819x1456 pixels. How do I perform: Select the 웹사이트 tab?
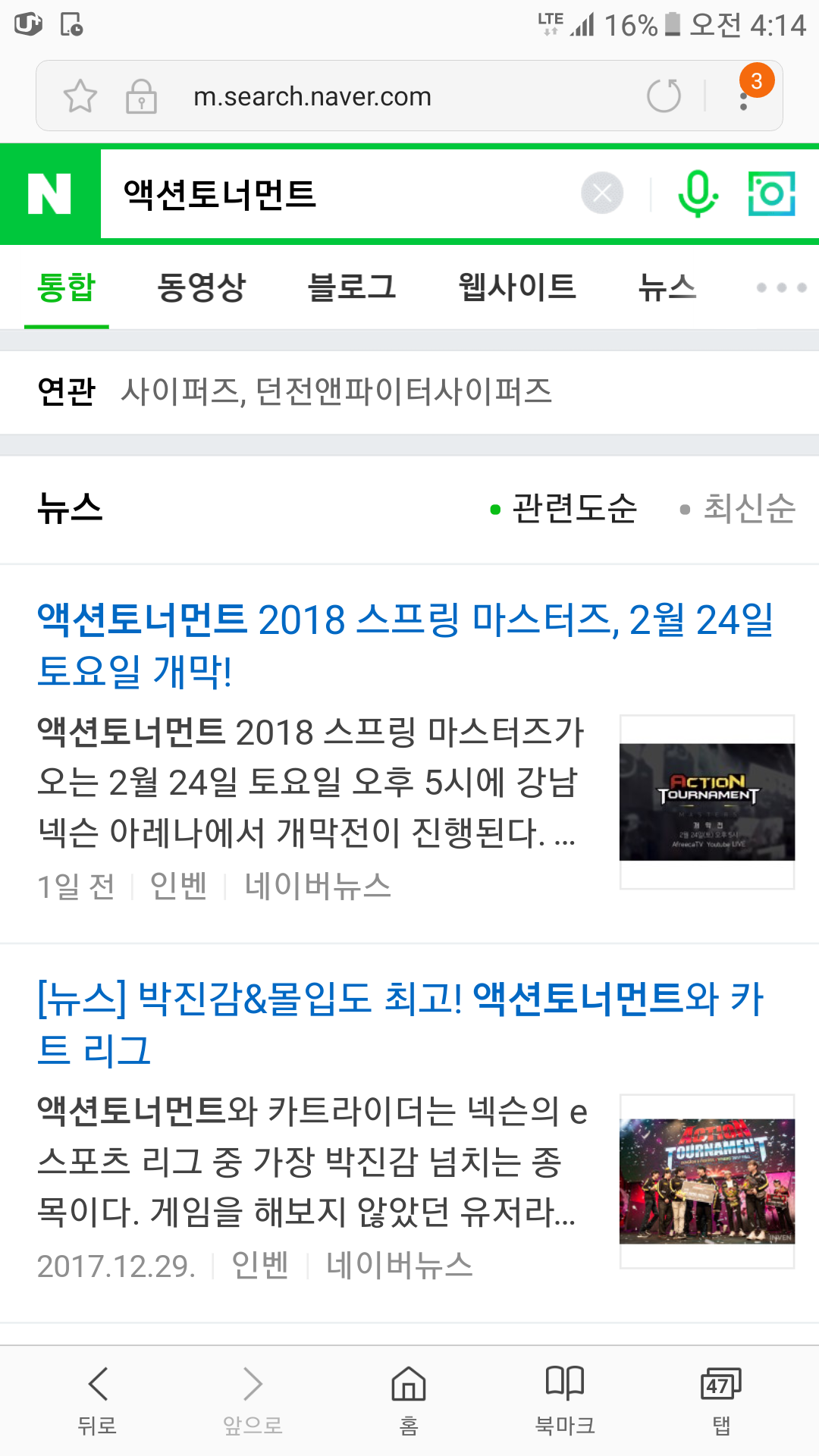click(x=517, y=287)
